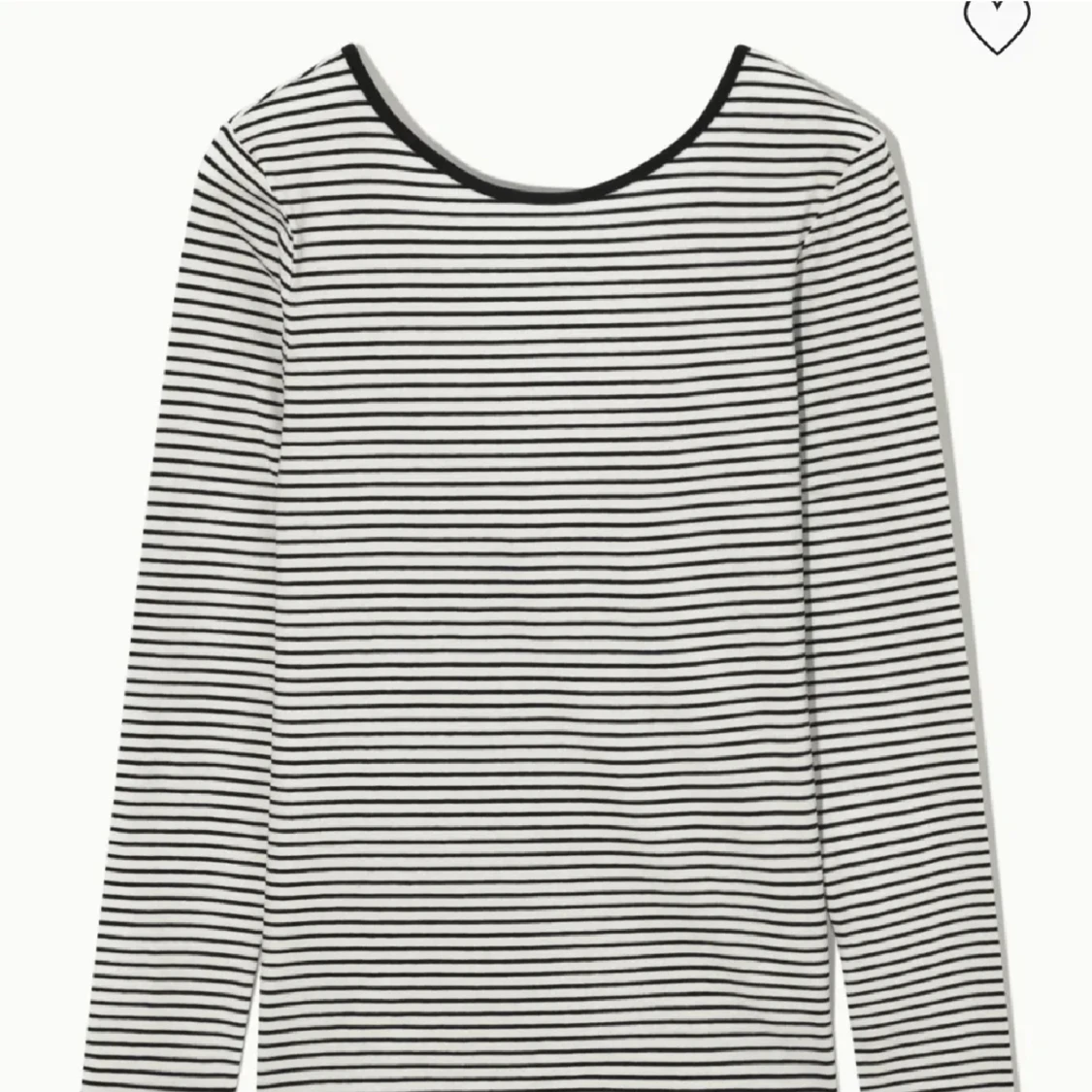Add the striped top to wishlist

point(997,23)
